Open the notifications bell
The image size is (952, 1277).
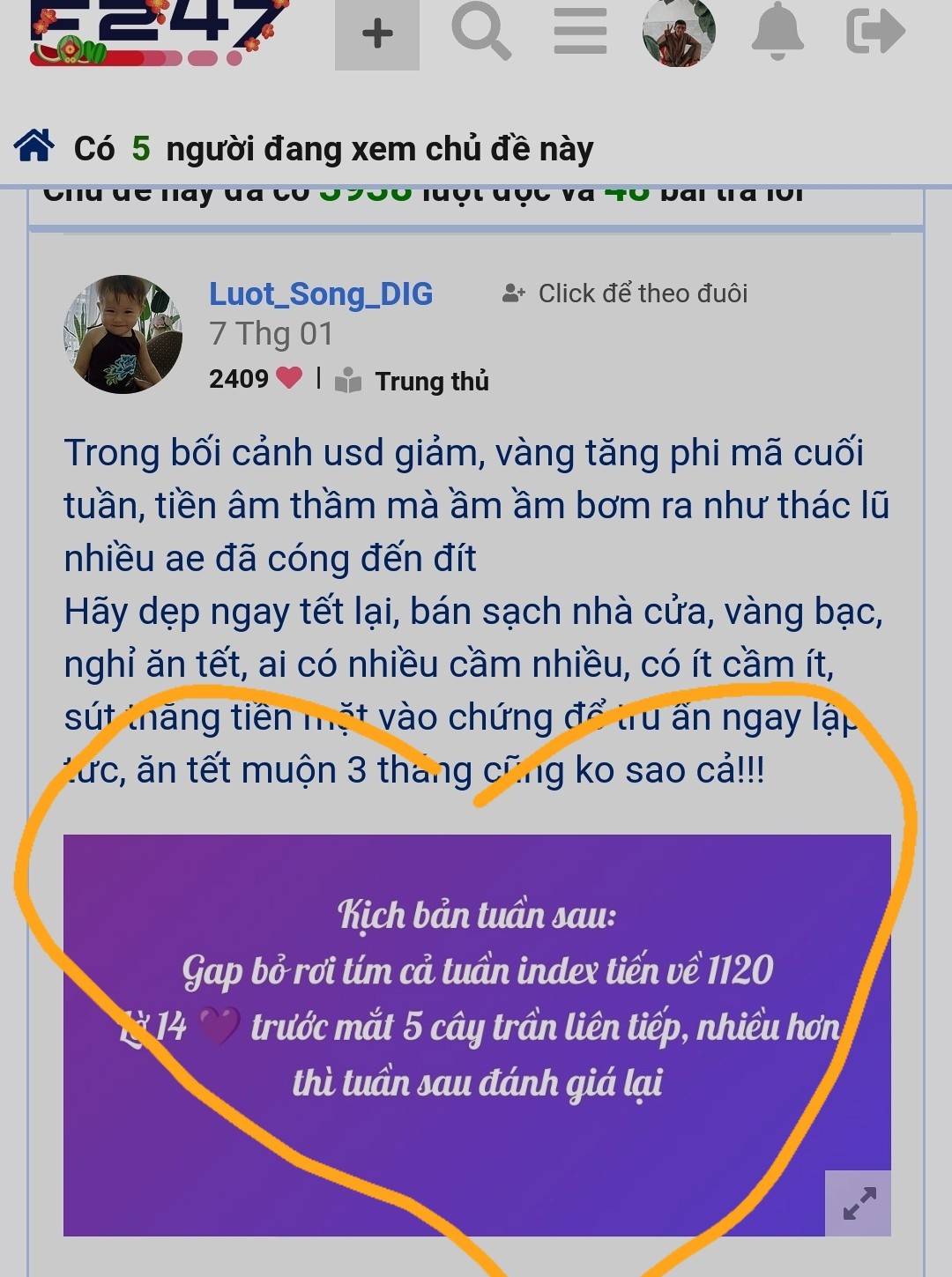pos(777,31)
